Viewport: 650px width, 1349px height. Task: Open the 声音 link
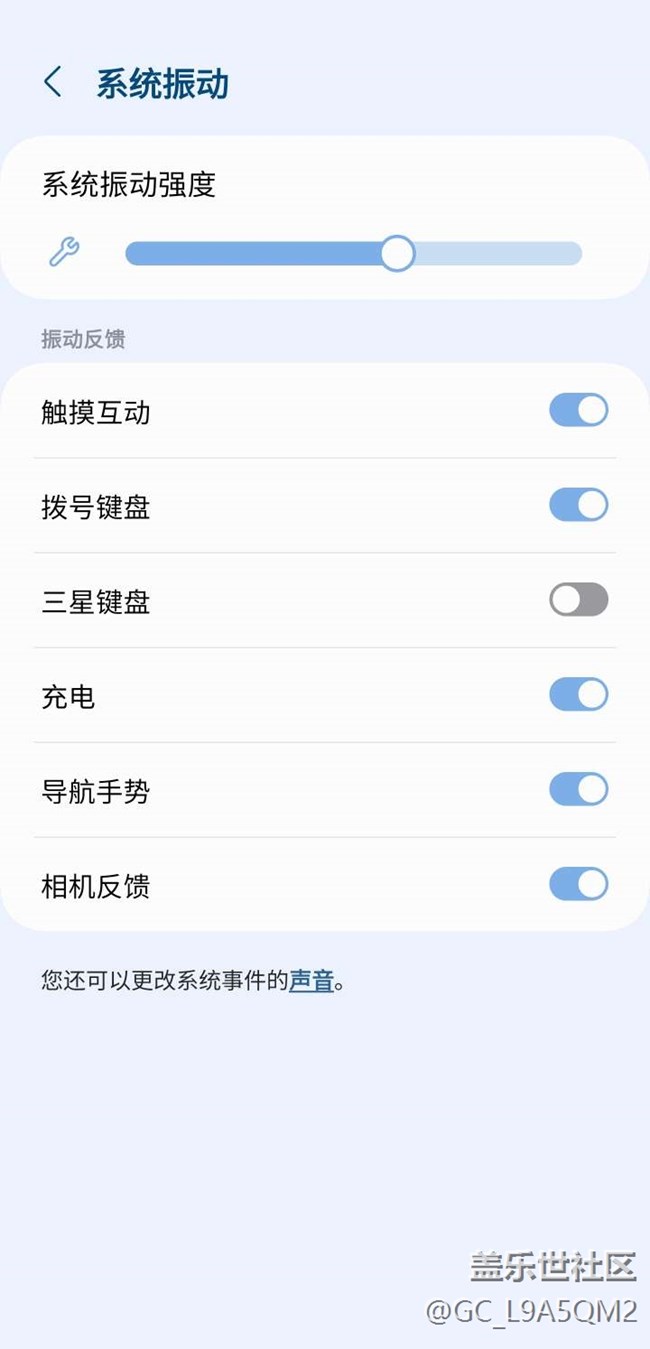[x=311, y=981]
